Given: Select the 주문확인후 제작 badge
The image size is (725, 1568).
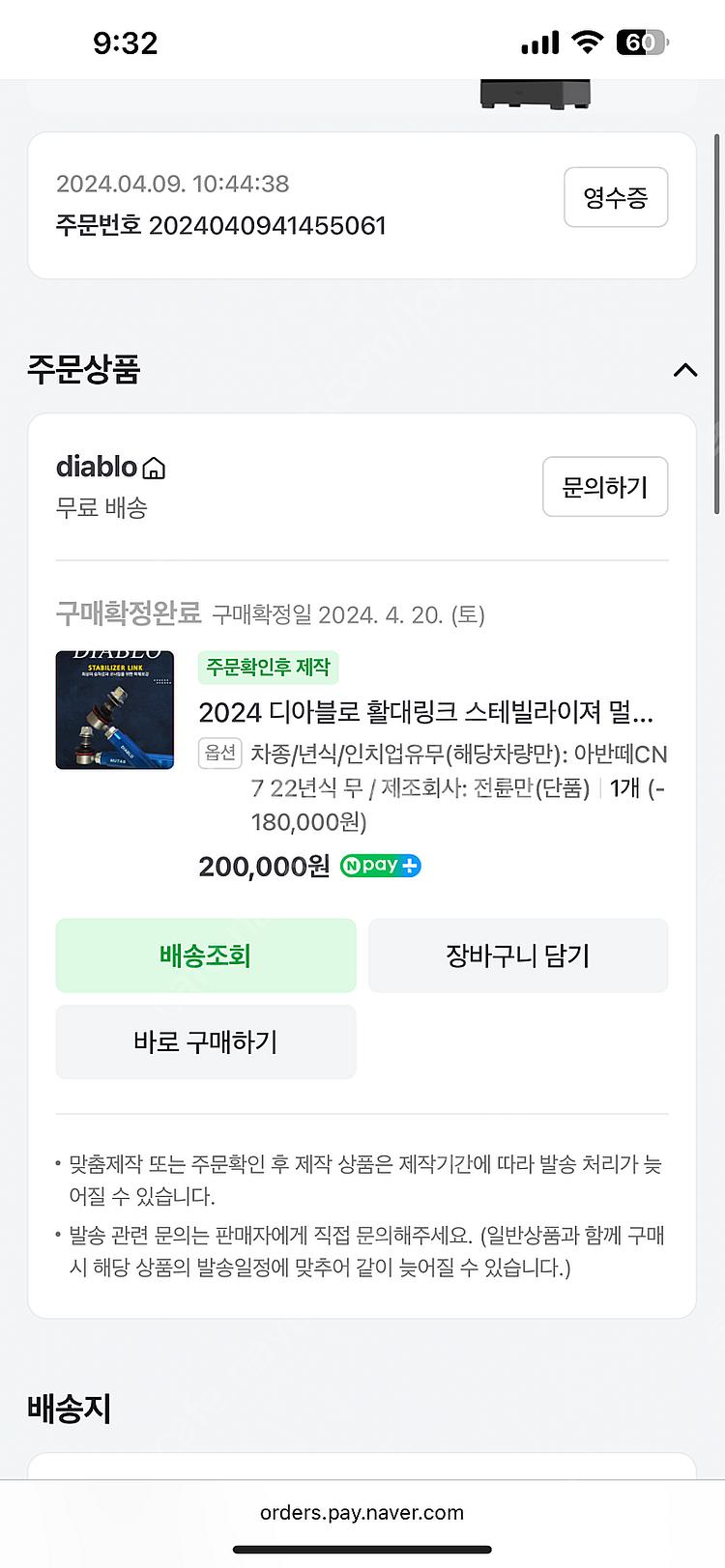Looking at the screenshot, I should (x=268, y=668).
